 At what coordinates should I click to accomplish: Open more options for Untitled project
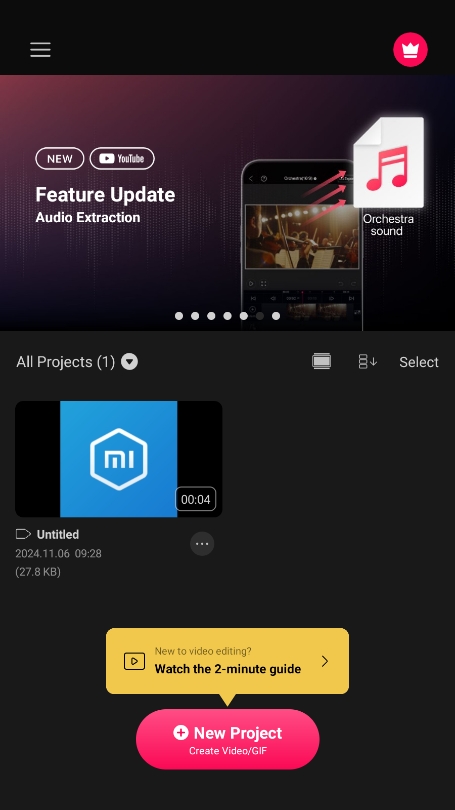(x=202, y=544)
